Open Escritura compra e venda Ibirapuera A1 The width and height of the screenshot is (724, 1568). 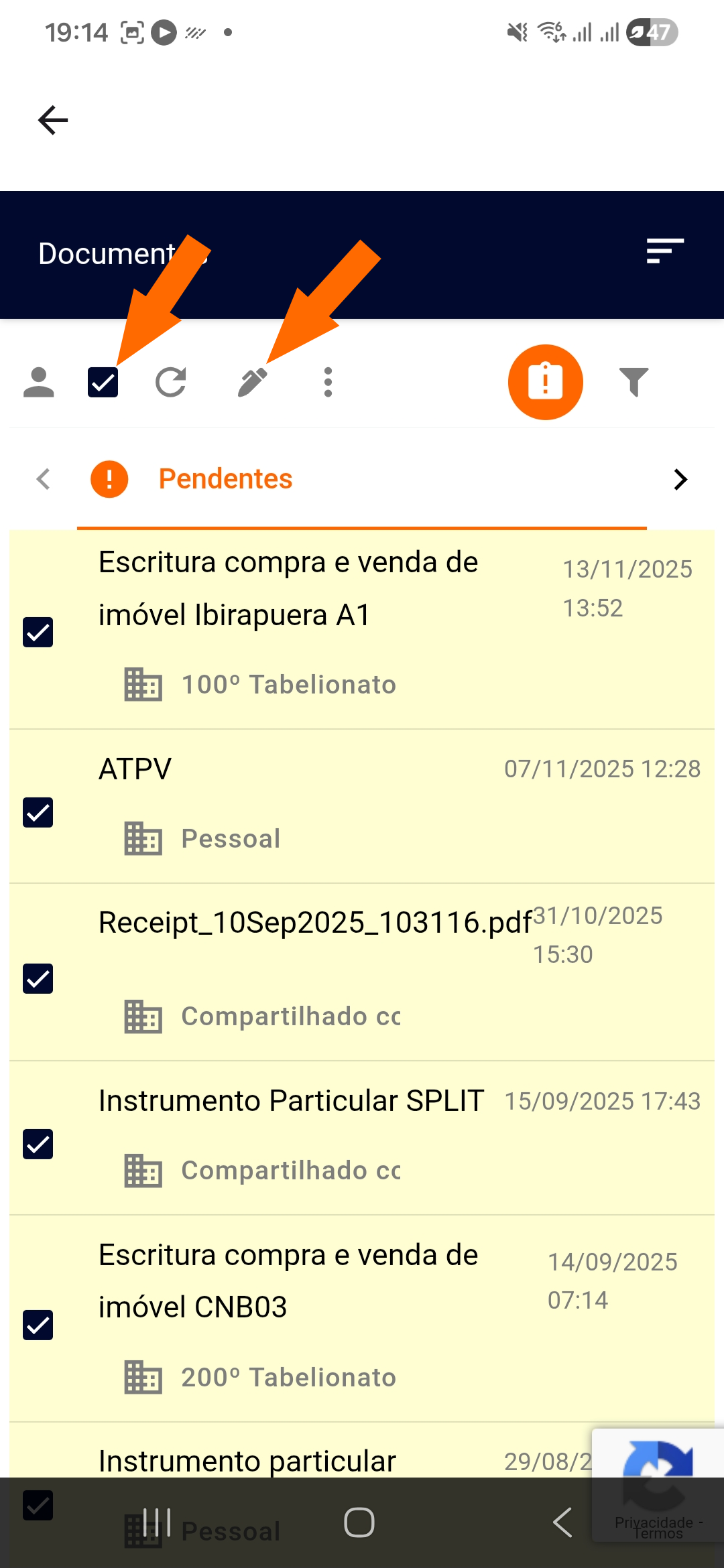(288, 588)
